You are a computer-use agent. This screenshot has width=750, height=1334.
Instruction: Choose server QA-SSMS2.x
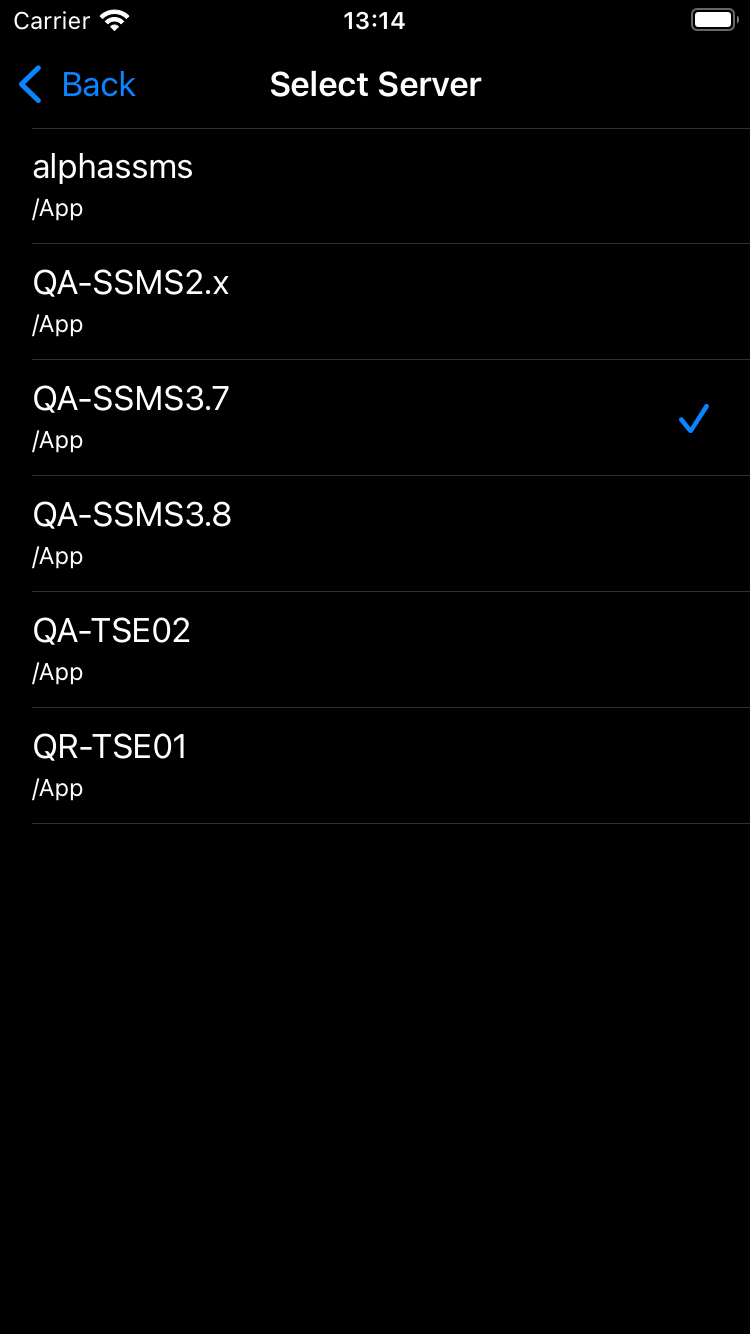click(x=375, y=302)
